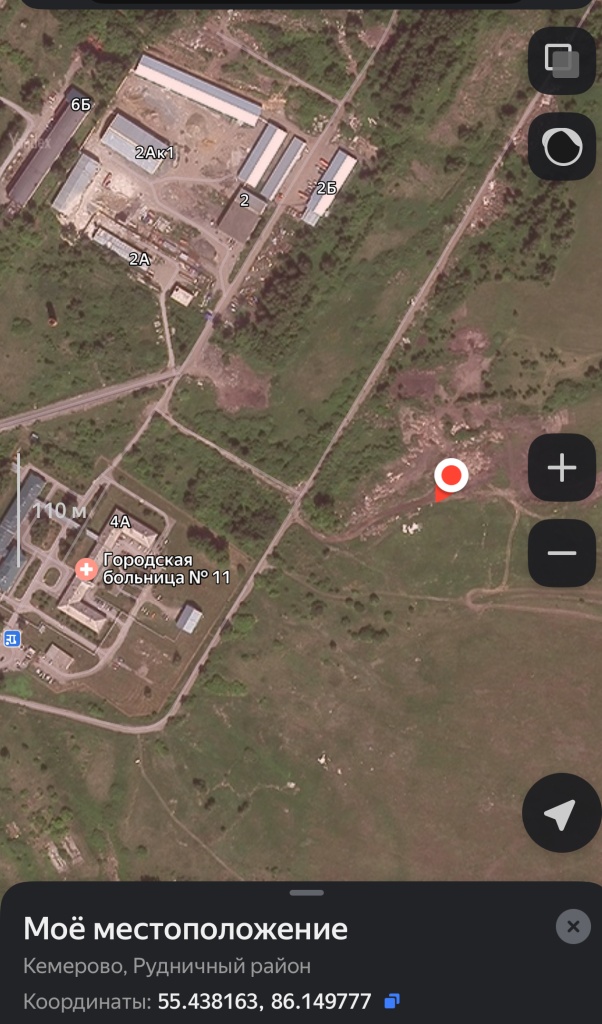Screen dimensions: 602x1024
Task: Zoom out with the minus button
Action: coord(561,553)
